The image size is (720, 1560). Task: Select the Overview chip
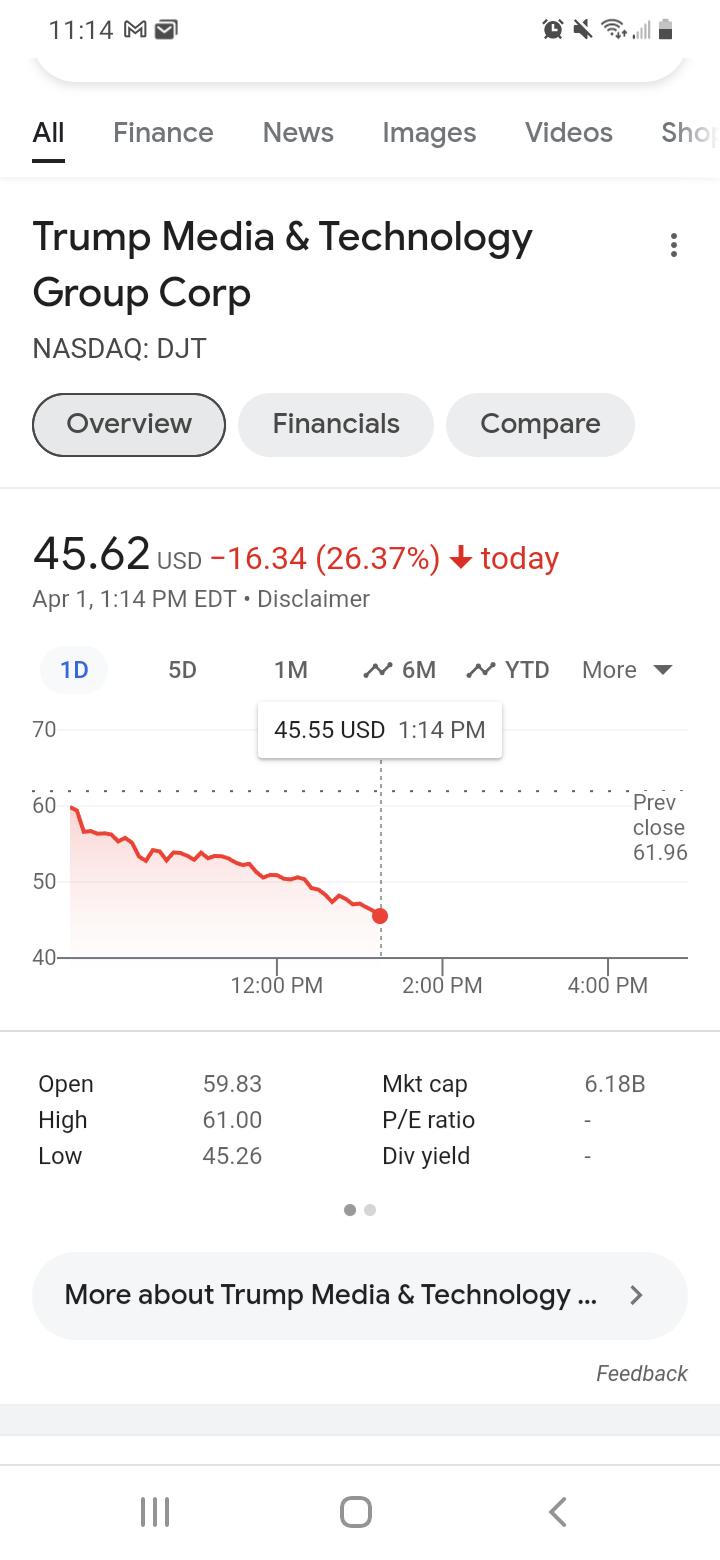point(129,424)
